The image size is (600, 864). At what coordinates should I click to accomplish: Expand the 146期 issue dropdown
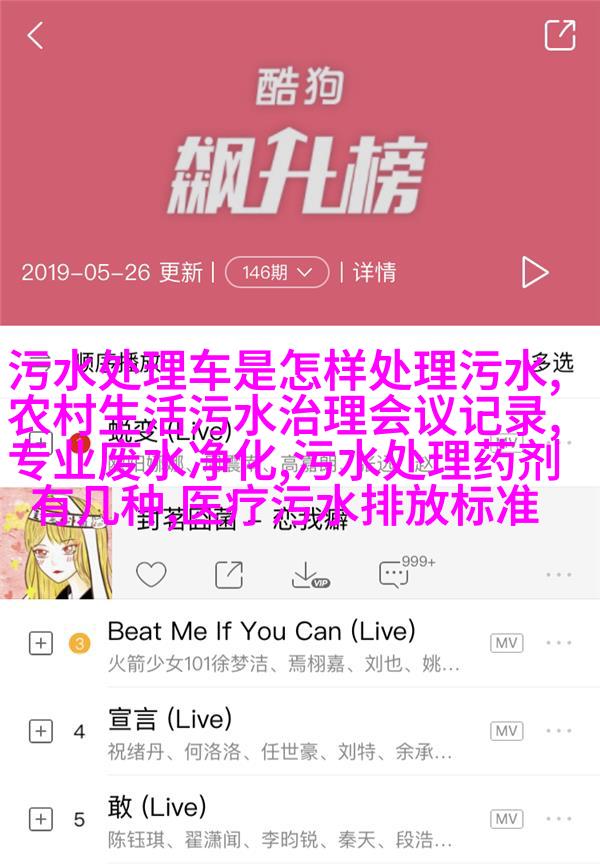pos(277,271)
